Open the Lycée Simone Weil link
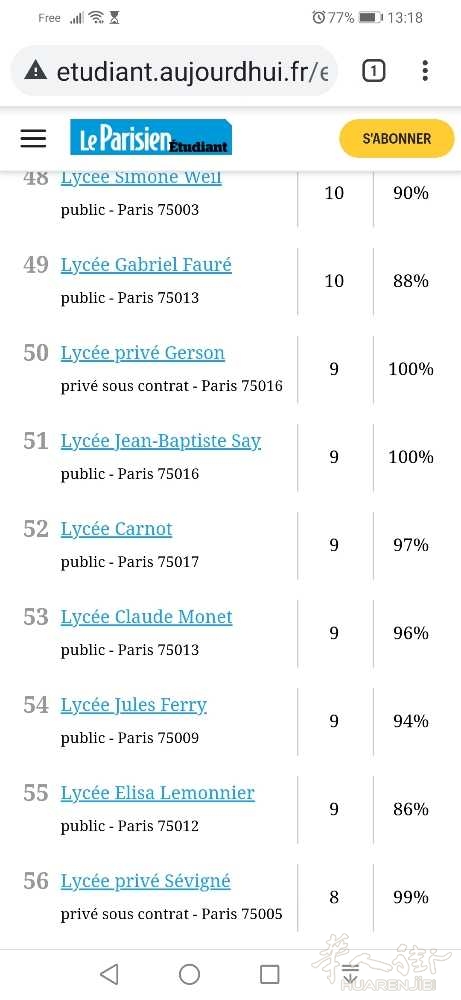 [141, 177]
